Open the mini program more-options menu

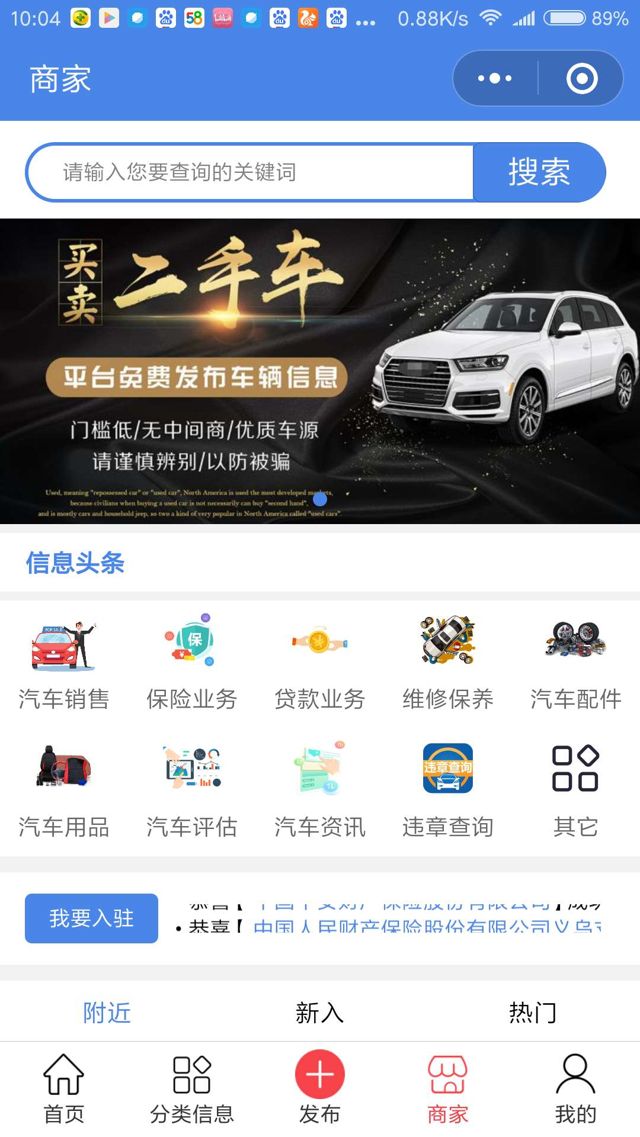click(x=495, y=78)
